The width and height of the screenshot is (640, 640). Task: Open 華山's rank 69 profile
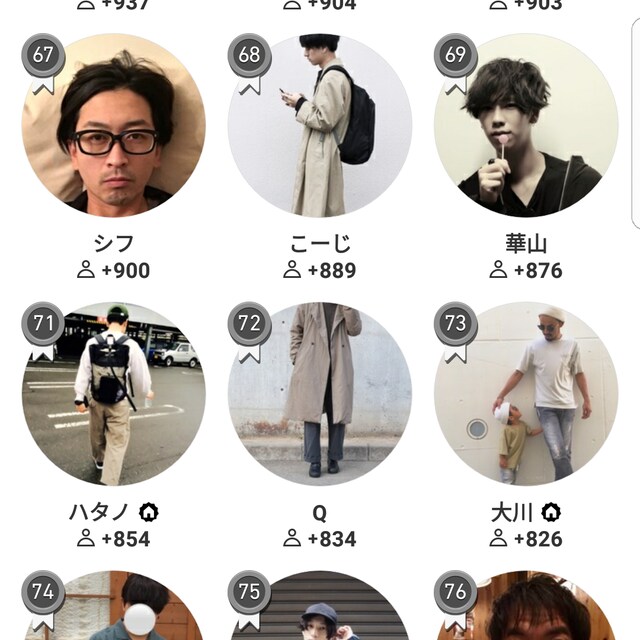click(525, 125)
